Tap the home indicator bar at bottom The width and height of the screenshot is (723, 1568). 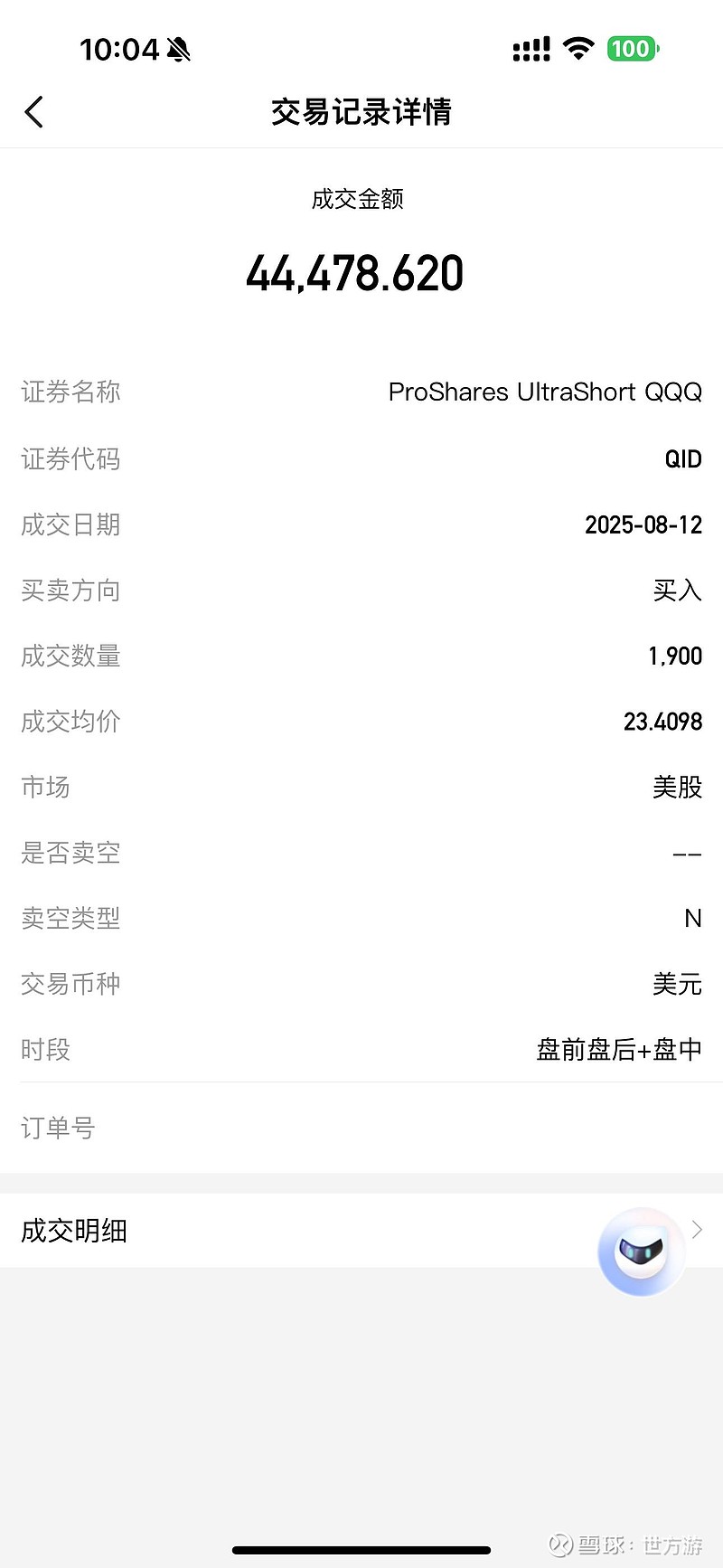[361, 1551]
